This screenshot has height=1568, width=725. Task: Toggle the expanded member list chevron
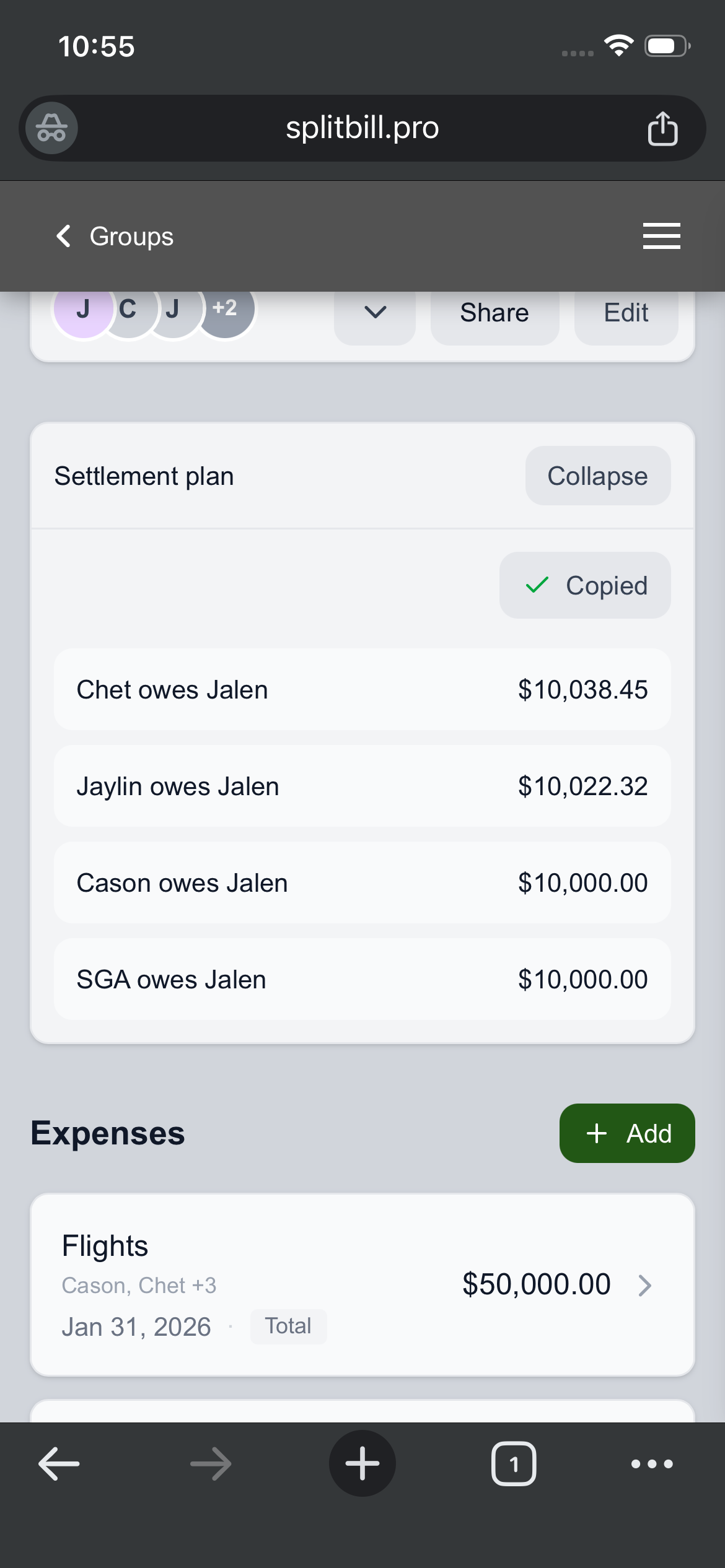pyautogui.click(x=374, y=313)
